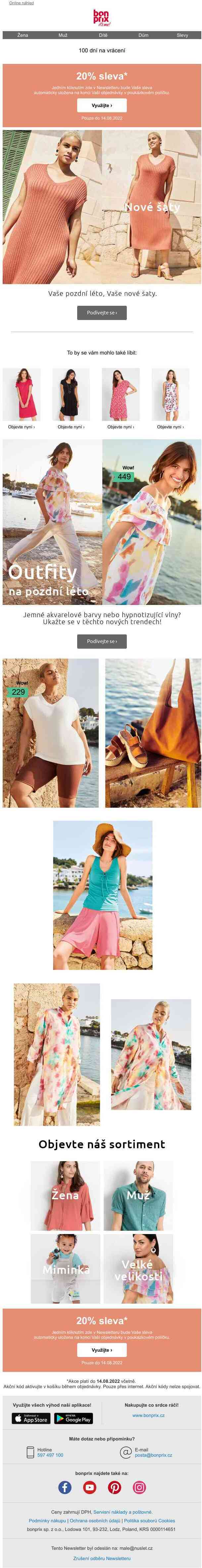
Task: Open the Dům section from the top menu
Action: tap(143, 35)
